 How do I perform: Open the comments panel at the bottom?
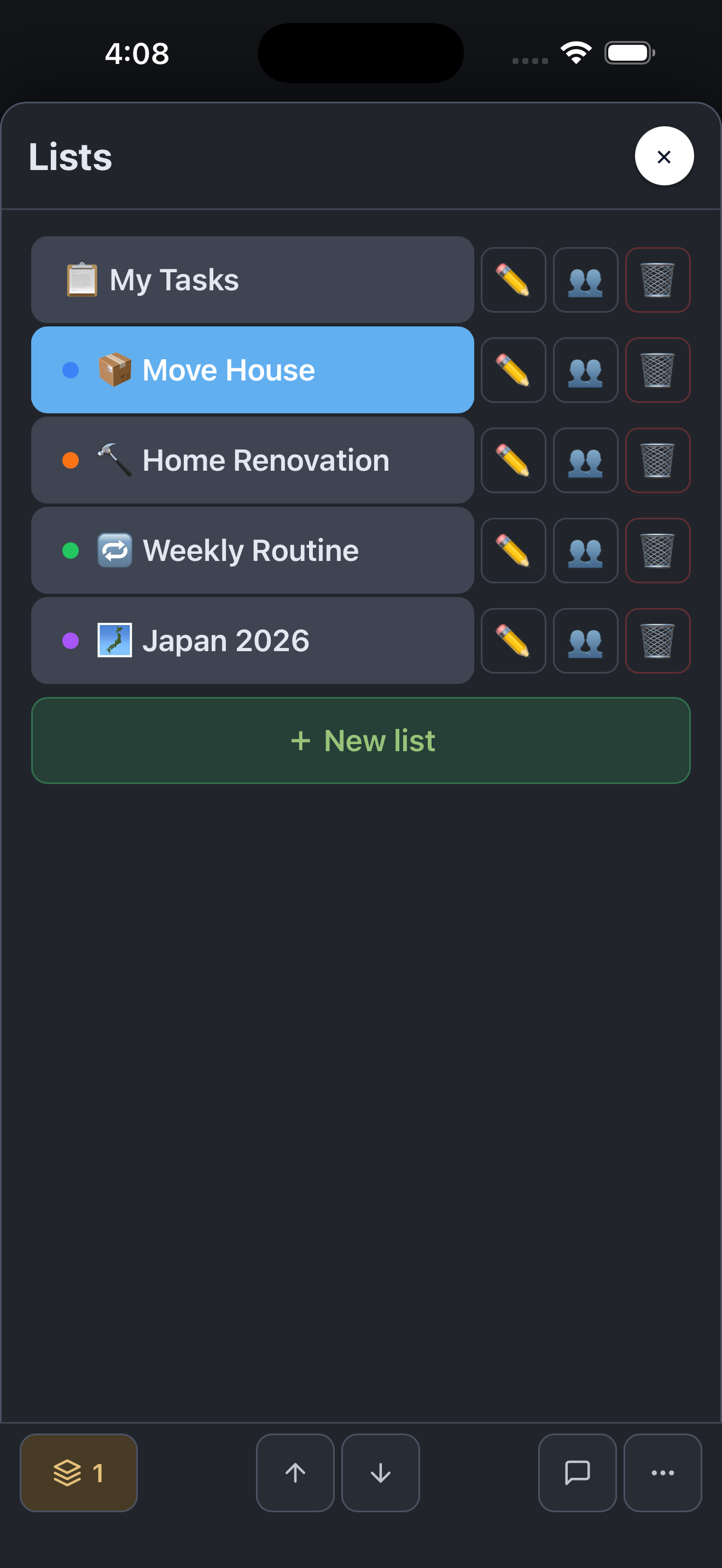[x=577, y=1473]
